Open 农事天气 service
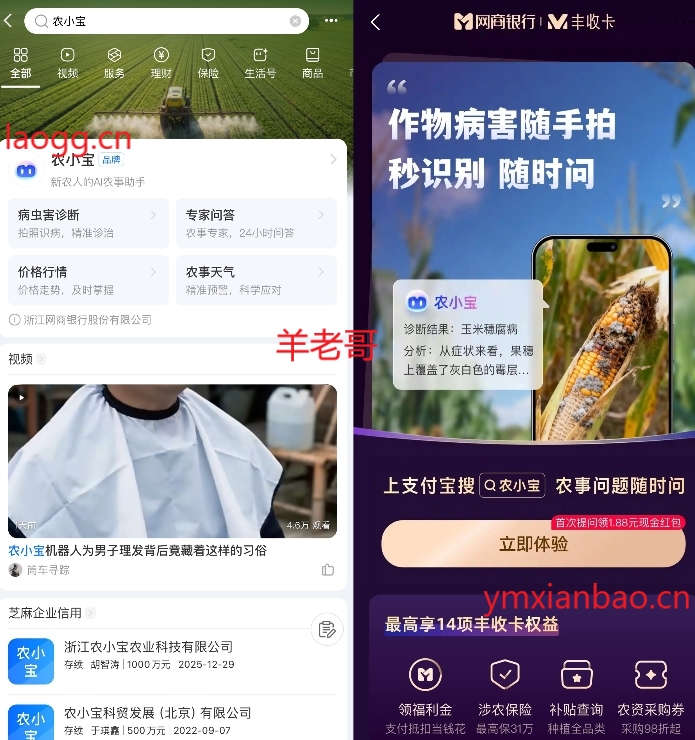The height and width of the screenshot is (740, 695). coord(256,280)
